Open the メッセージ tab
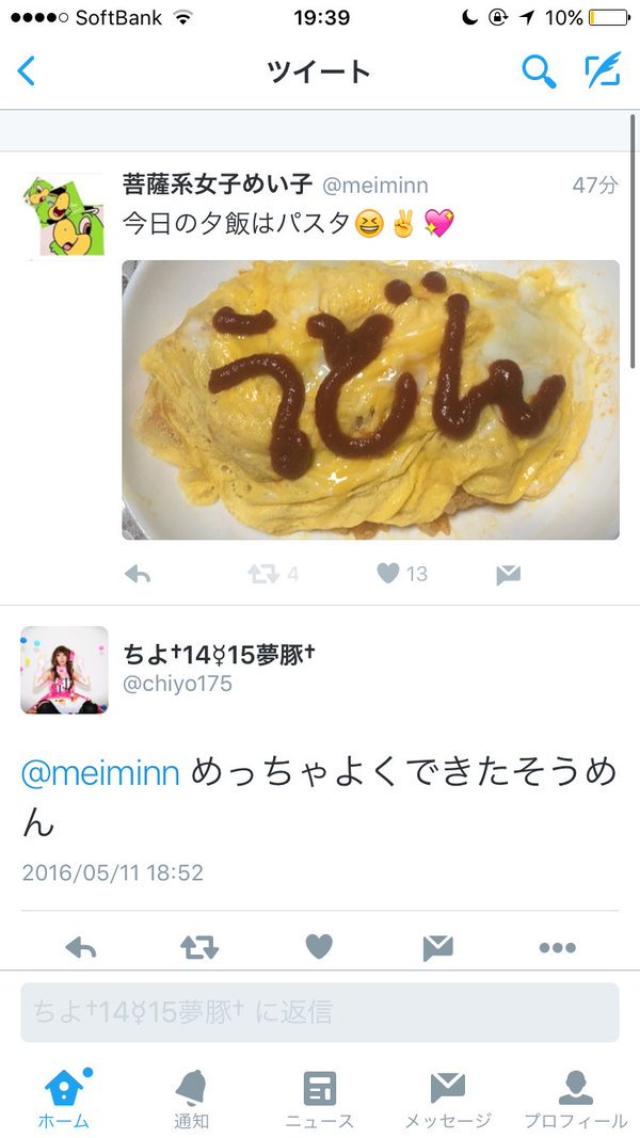 [x=447, y=1098]
